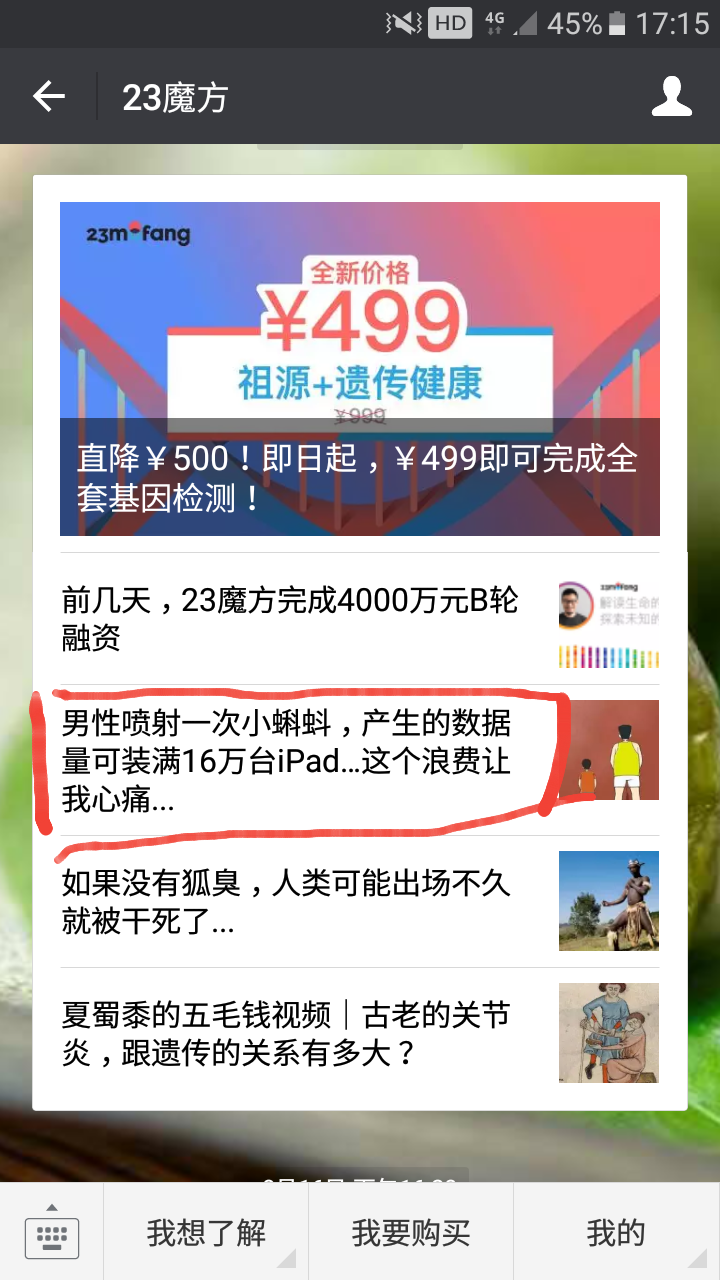720x1280 pixels.
Task: Open the article about 16万台iPad data
Action: click(360, 760)
